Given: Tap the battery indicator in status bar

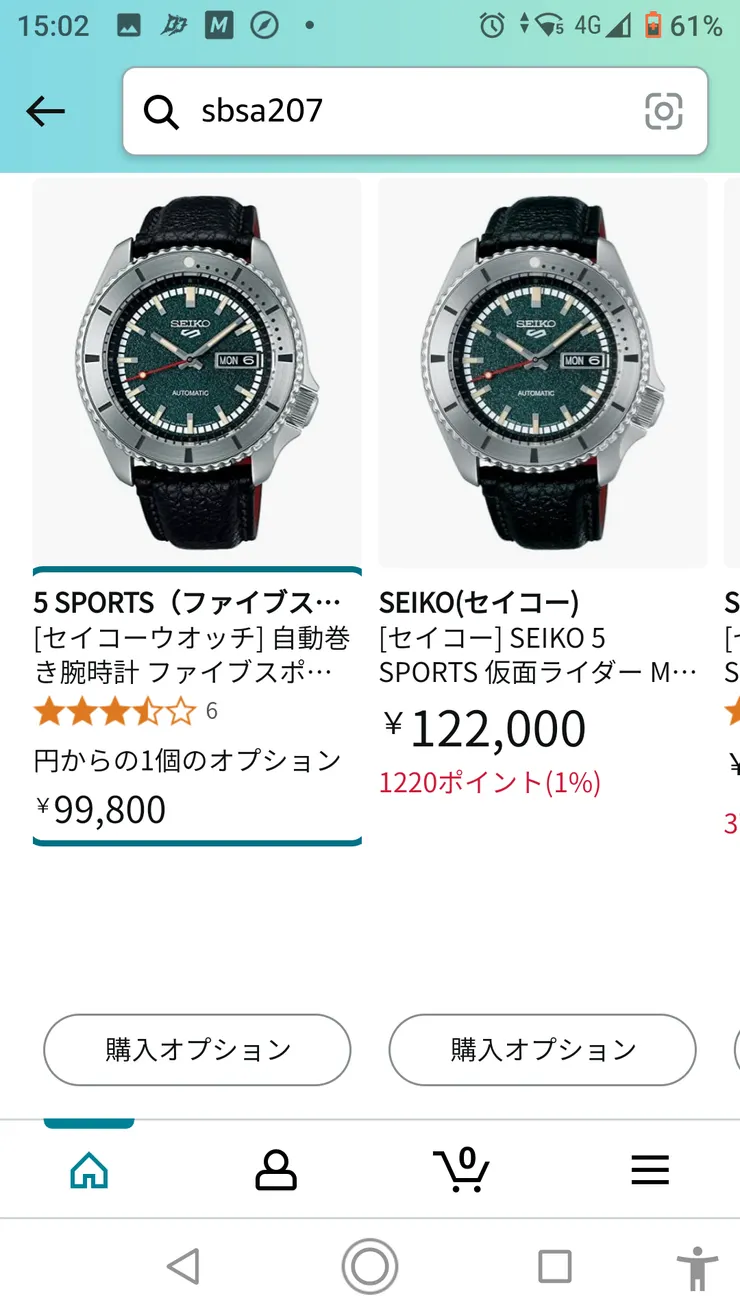Looking at the screenshot, I should [655, 25].
